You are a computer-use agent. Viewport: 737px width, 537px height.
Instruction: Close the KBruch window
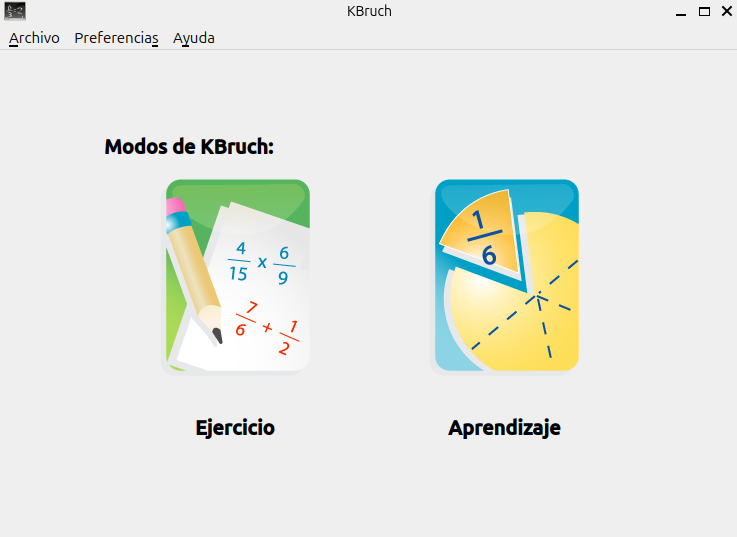(727, 11)
